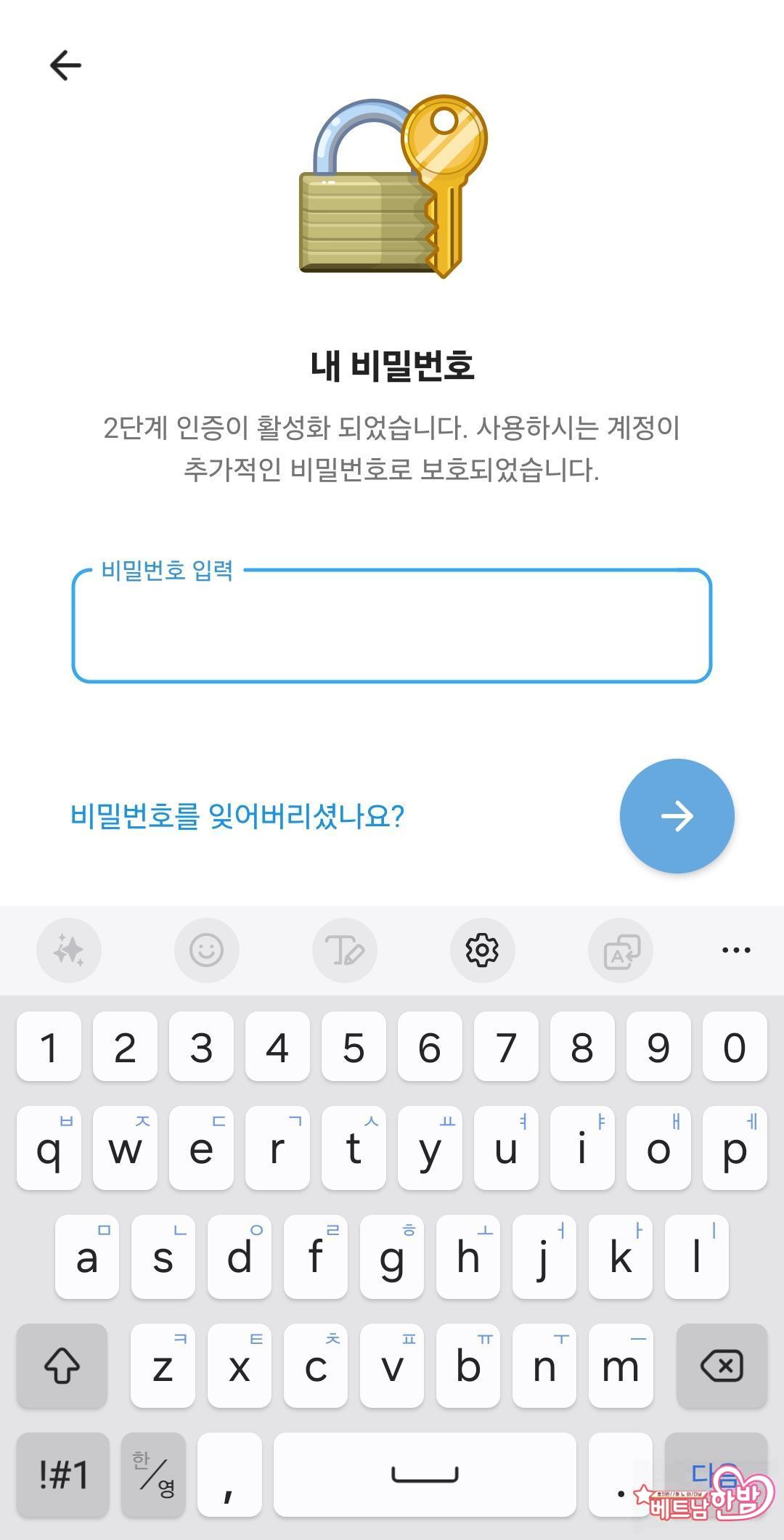Tap the backspace key
The height and width of the screenshot is (1540, 784).
click(721, 1366)
